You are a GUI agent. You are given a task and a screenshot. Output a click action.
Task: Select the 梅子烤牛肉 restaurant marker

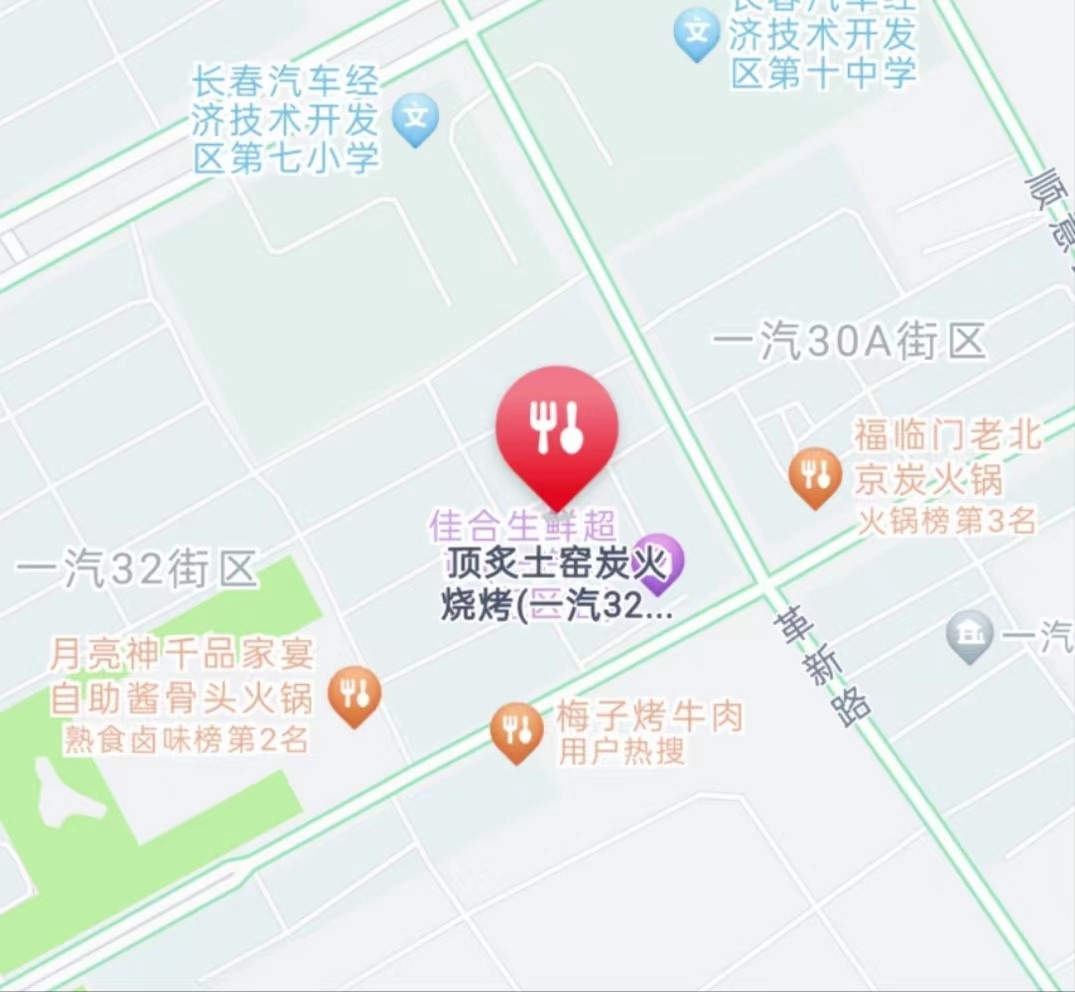(517, 730)
